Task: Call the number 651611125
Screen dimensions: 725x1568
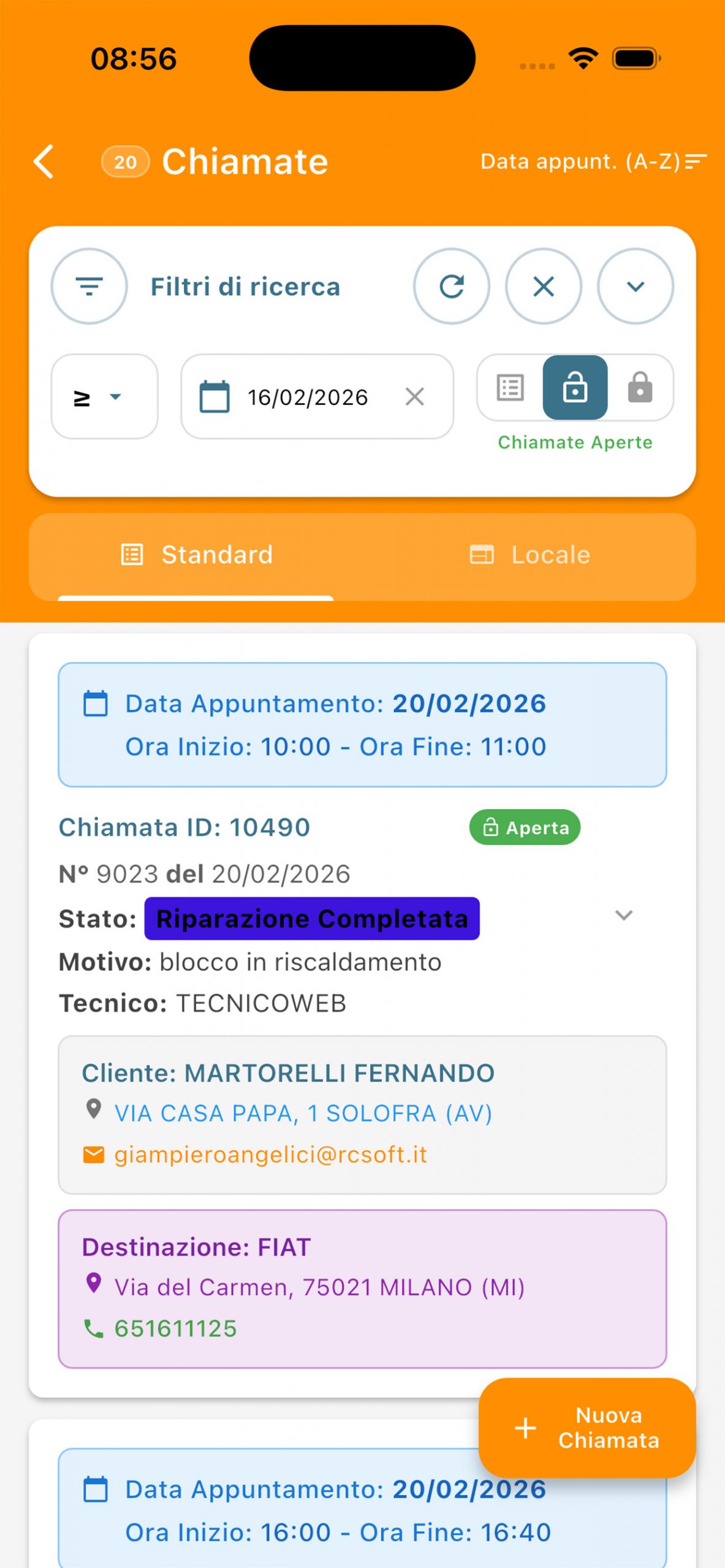Action: (175, 1329)
